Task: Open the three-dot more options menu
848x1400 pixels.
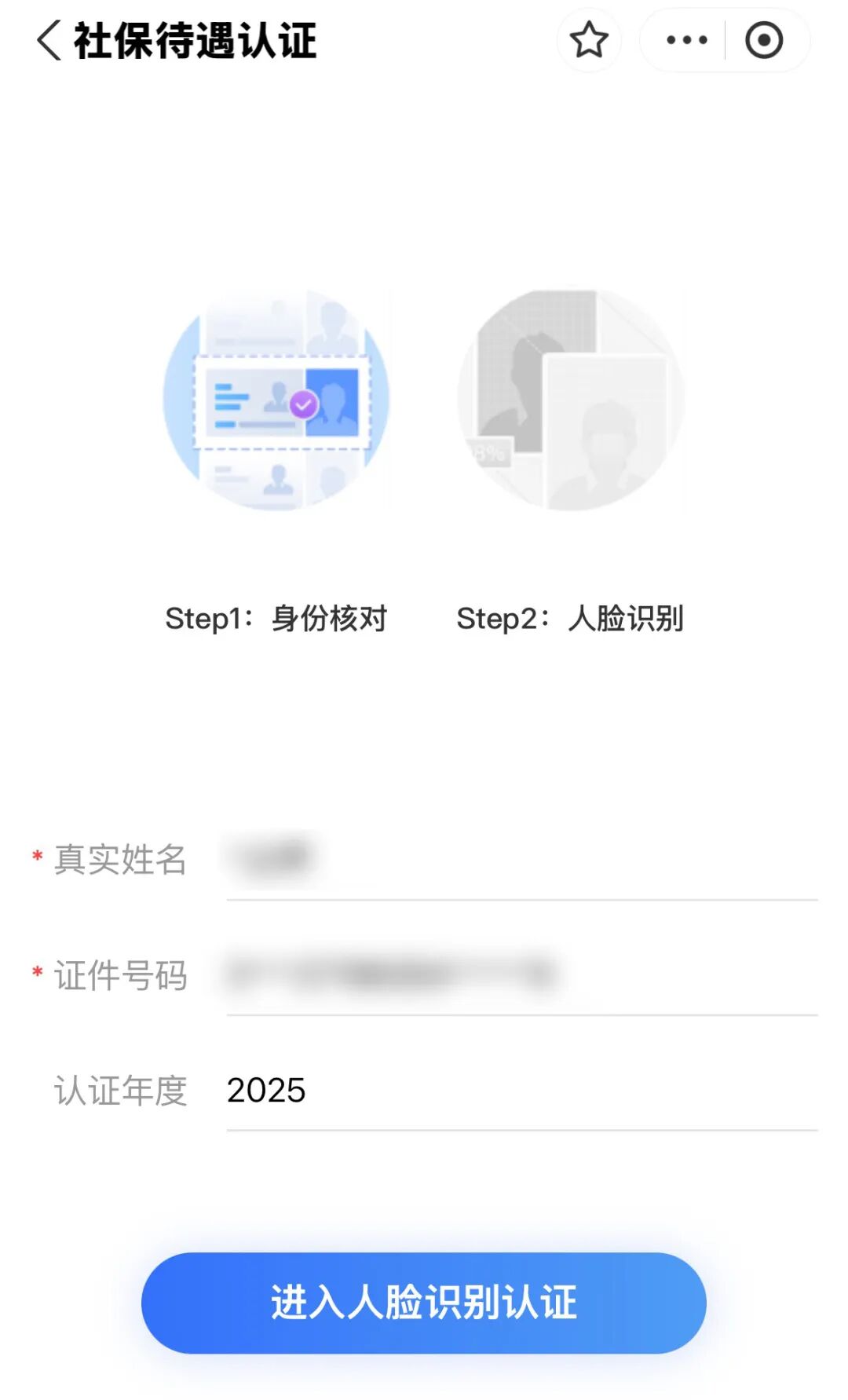Action: 687,39
